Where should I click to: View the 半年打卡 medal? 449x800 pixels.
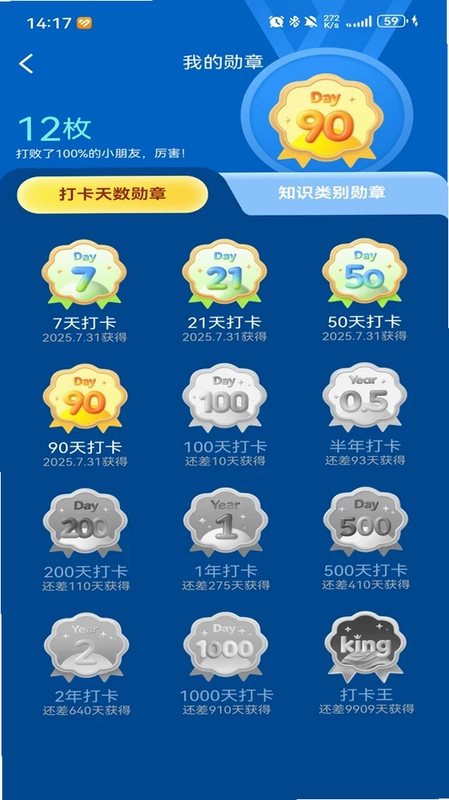[x=365, y=398]
